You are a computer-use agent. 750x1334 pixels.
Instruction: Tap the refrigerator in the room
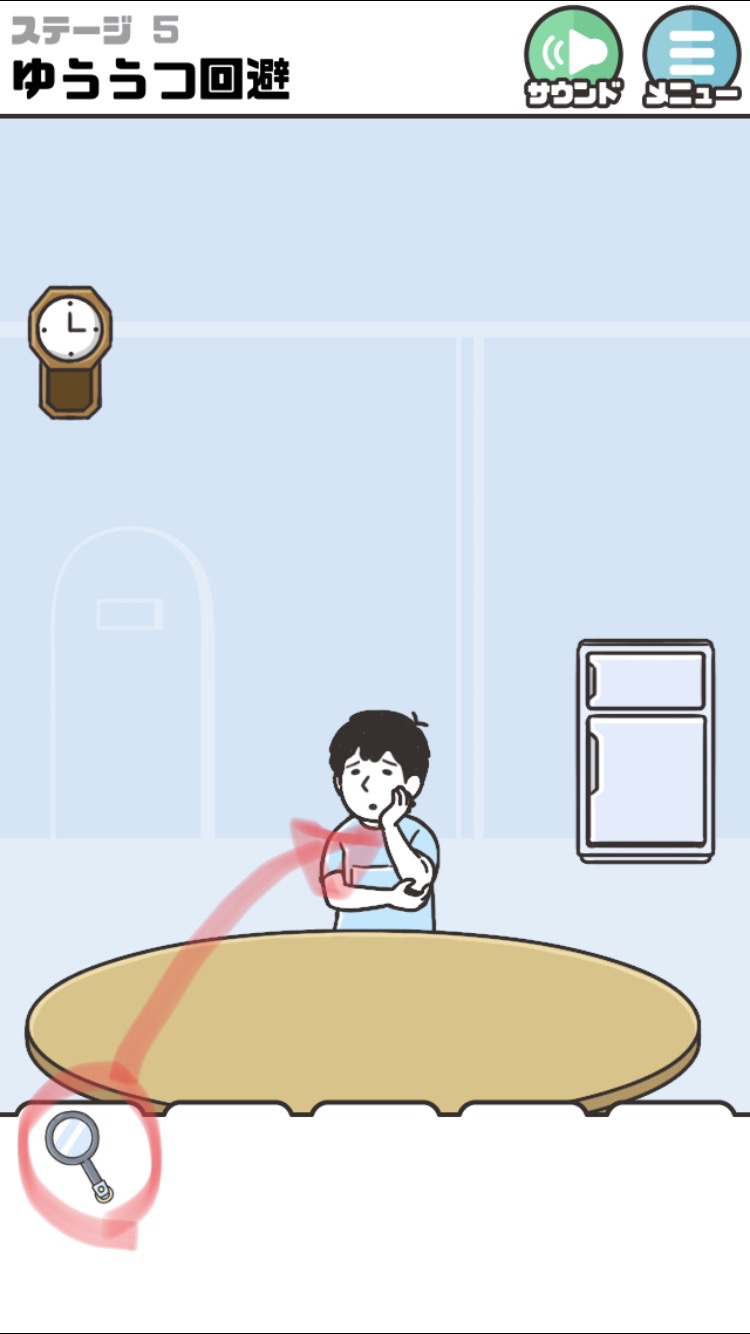point(646,751)
